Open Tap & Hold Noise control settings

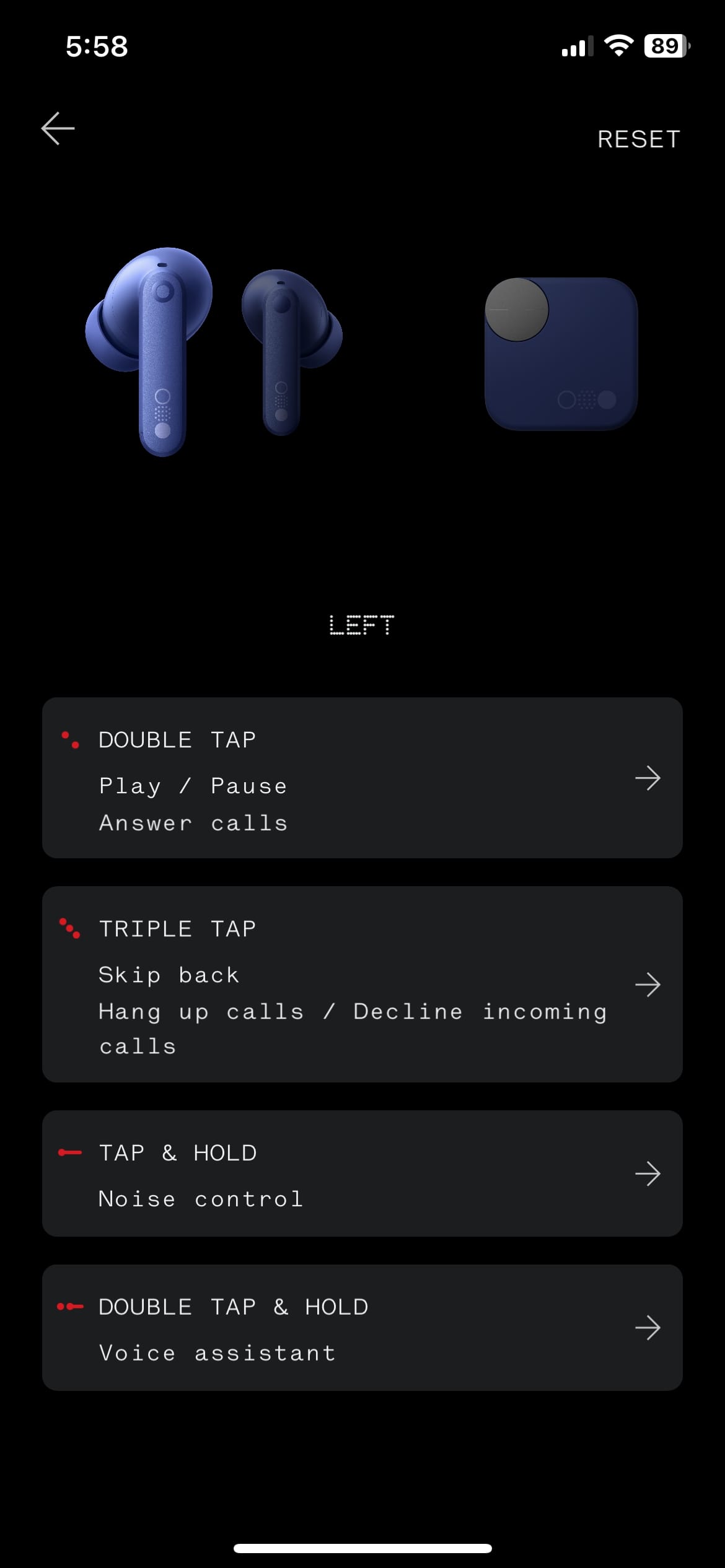[362, 1174]
